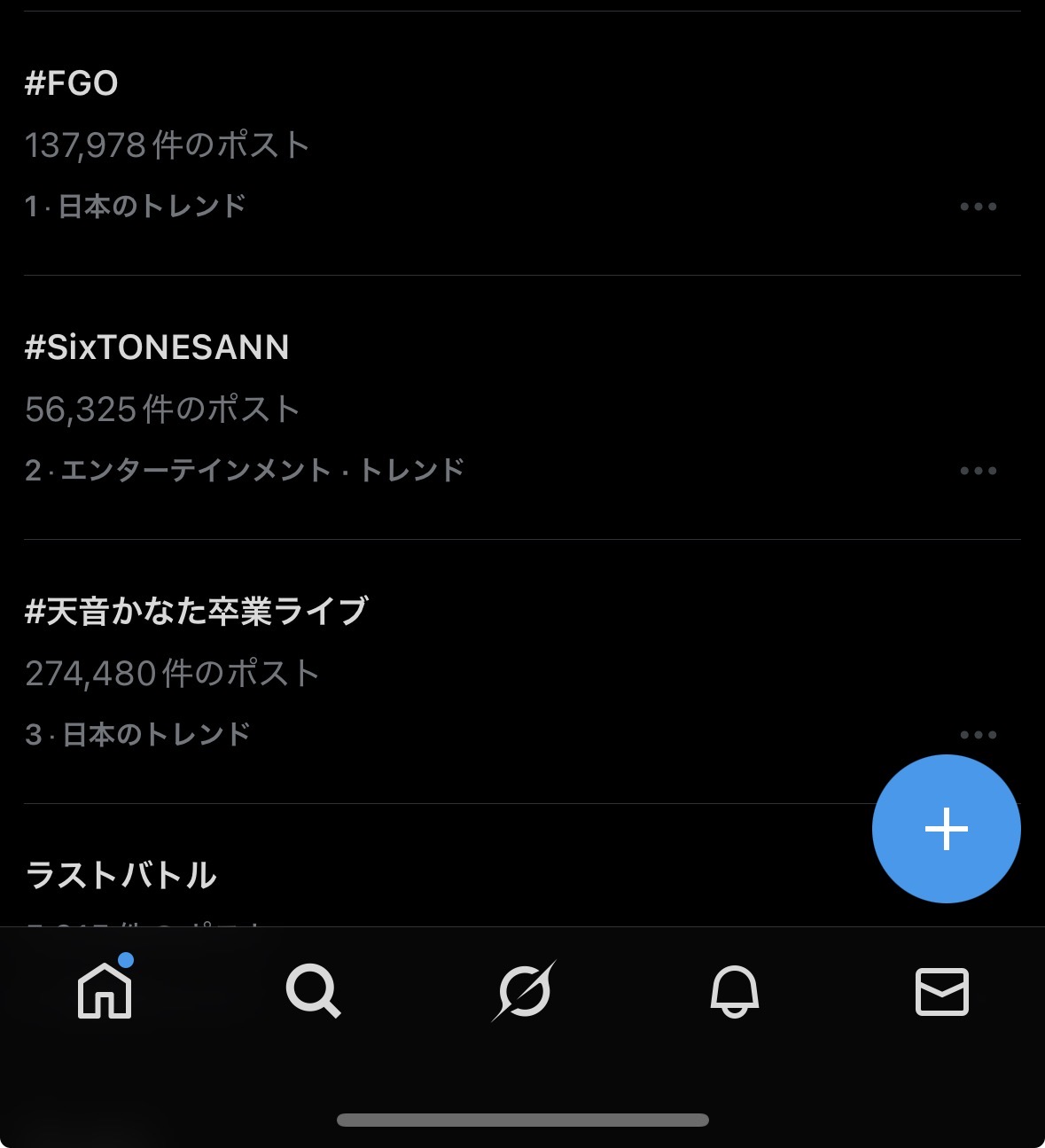Screen dimensions: 1045x1148
Task: Open the messages envelope tab
Action: [941, 990]
